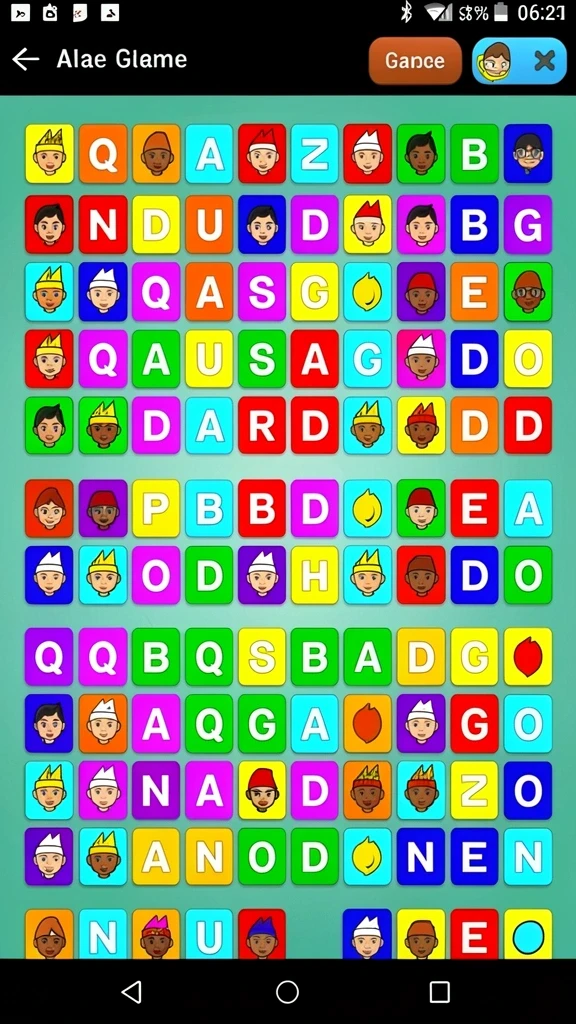Tap the Android home button
This screenshot has width=576, height=1024.
(x=287, y=991)
